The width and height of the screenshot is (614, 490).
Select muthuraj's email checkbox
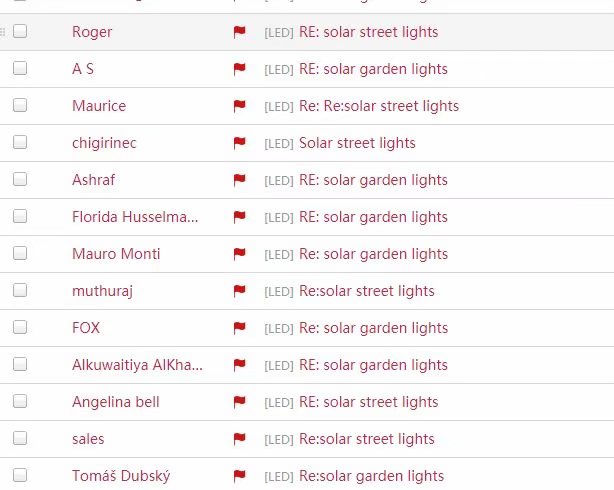pyautogui.click(x=20, y=291)
